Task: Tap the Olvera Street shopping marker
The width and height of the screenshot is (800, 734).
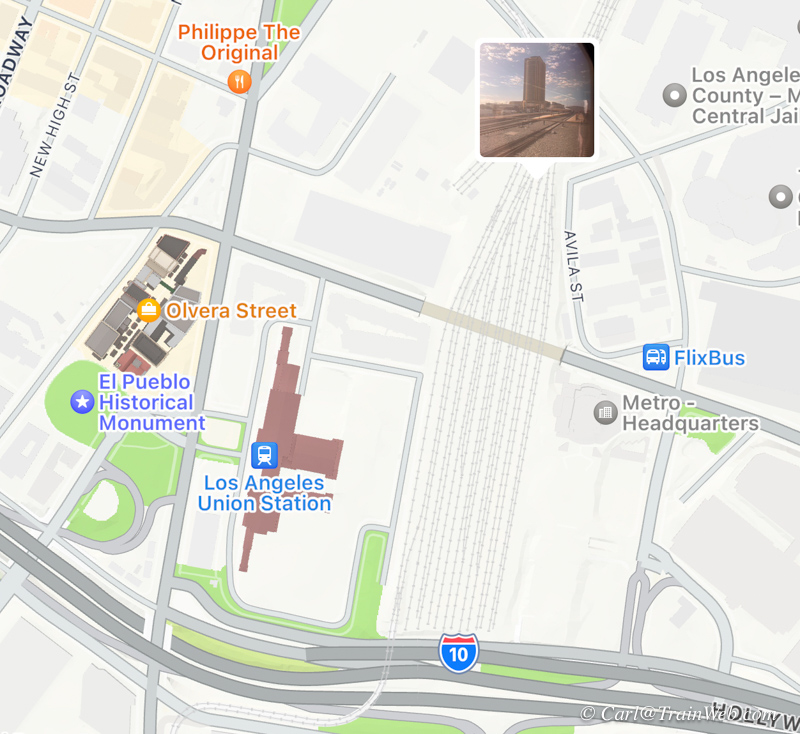Action: click(x=149, y=310)
